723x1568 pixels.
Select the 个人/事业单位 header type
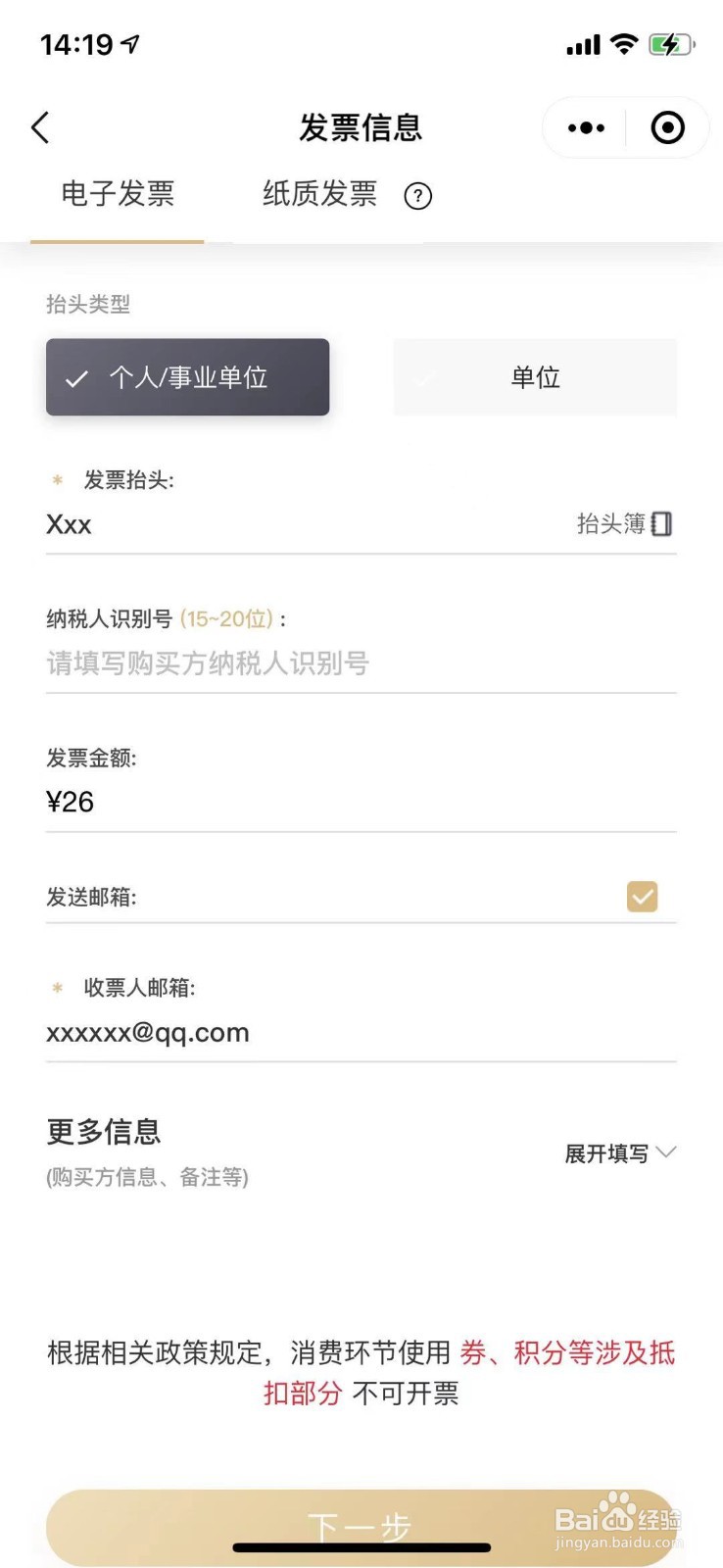coord(187,377)
